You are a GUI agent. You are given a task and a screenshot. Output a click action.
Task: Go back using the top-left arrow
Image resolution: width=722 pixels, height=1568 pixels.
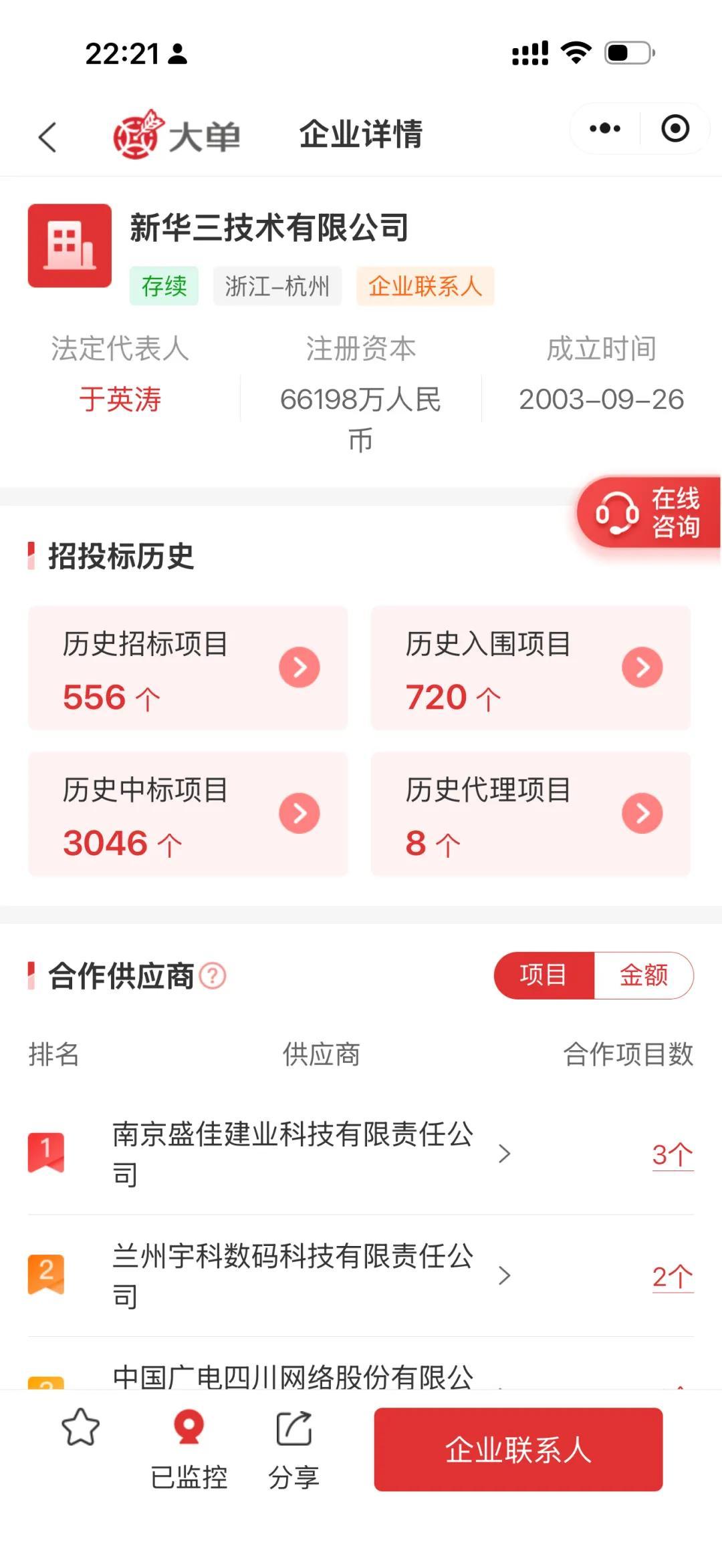pyautogui.click(x=47, y=137)
